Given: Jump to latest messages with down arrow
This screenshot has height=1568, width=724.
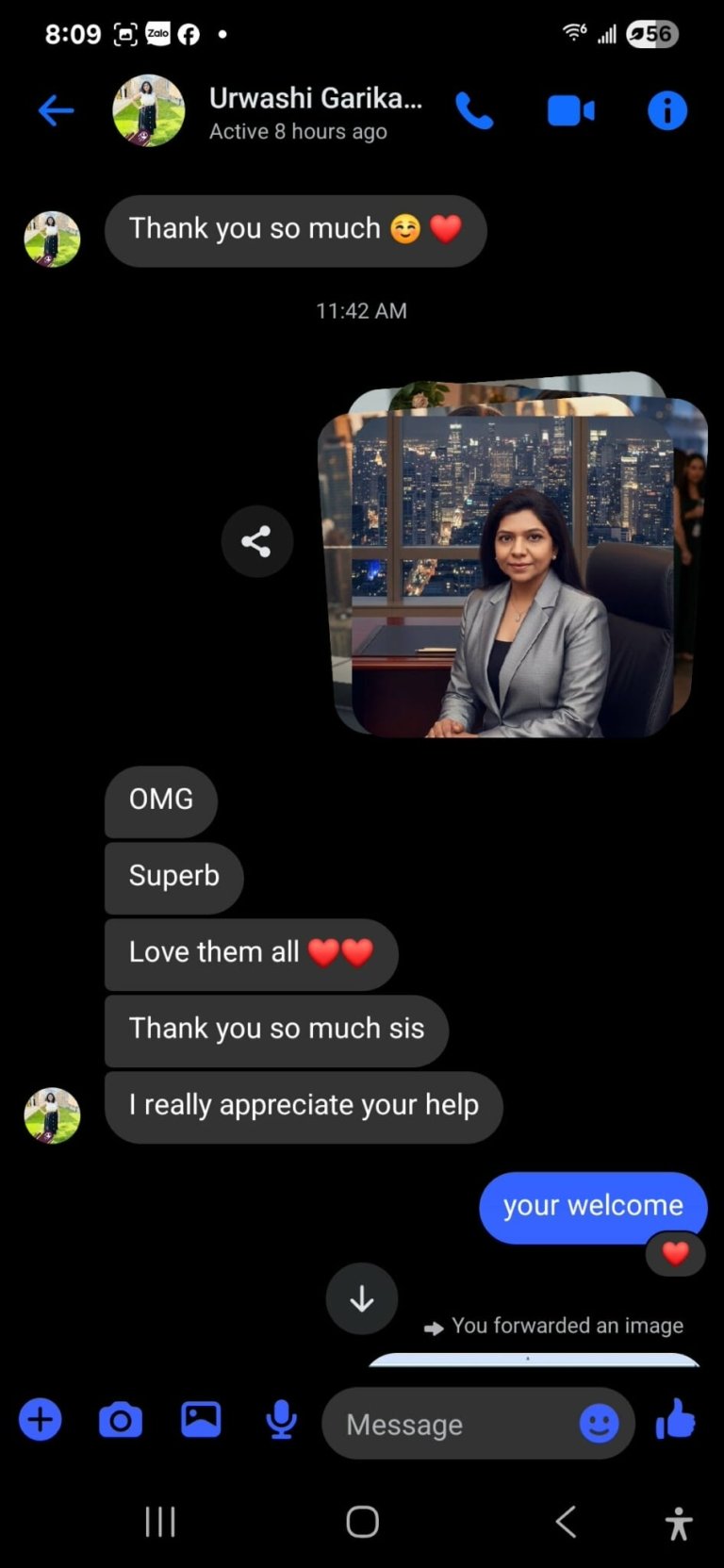Looking at the screenshot, I should pos(361,1299).
